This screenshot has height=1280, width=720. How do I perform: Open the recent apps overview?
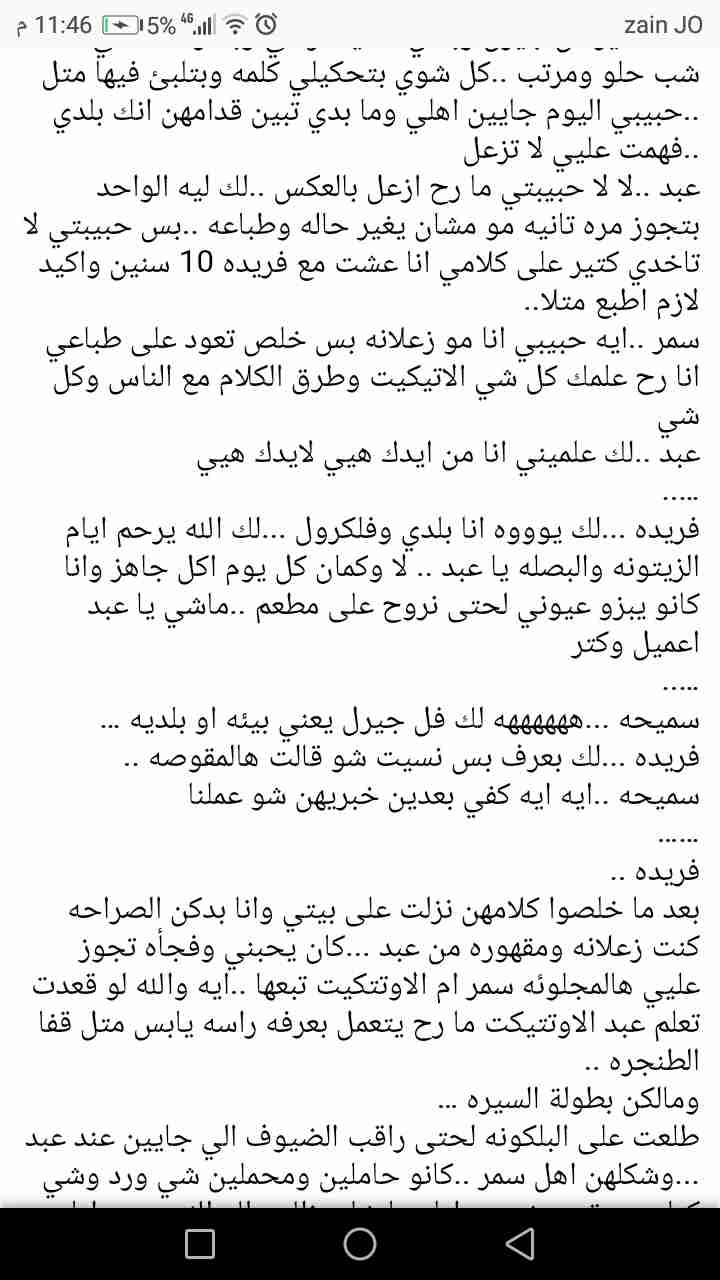point(200,1243)
